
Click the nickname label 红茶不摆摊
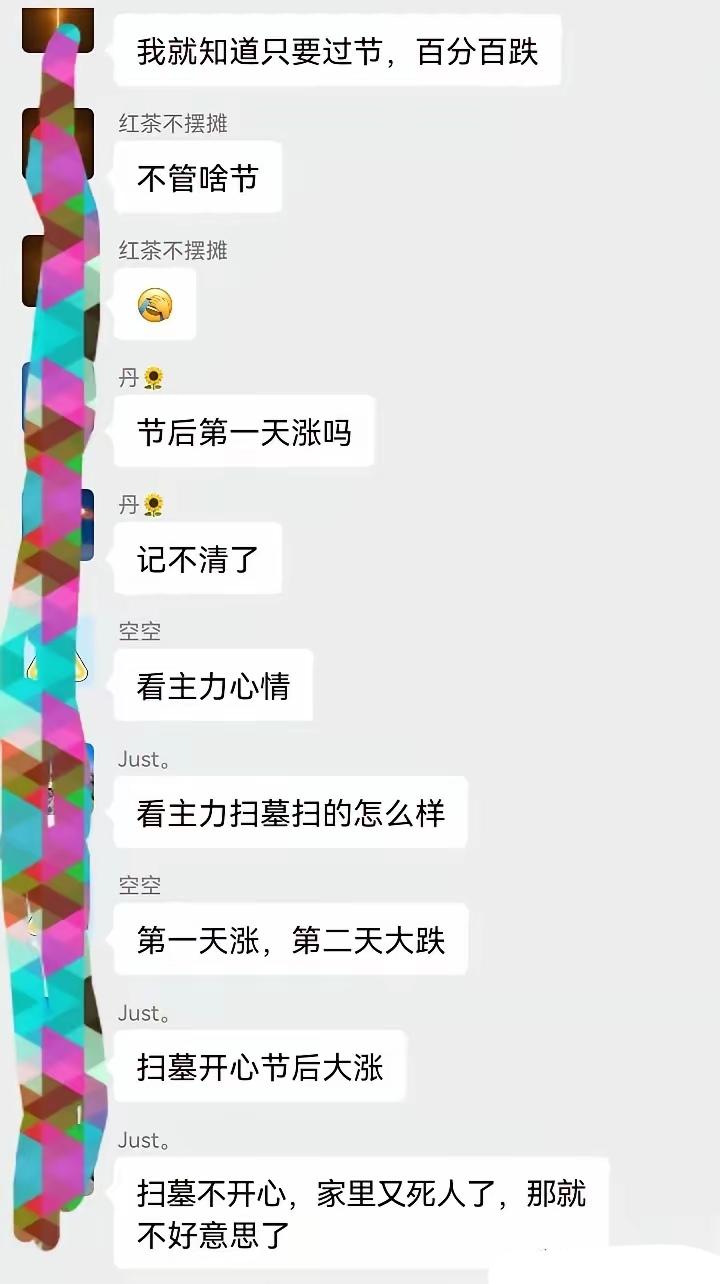point(172,124)
